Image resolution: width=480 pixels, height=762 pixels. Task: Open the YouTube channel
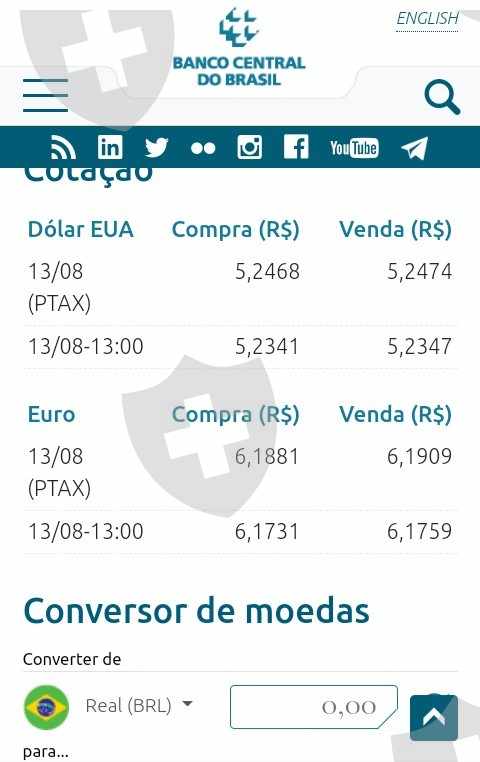[x=354, y=148]
